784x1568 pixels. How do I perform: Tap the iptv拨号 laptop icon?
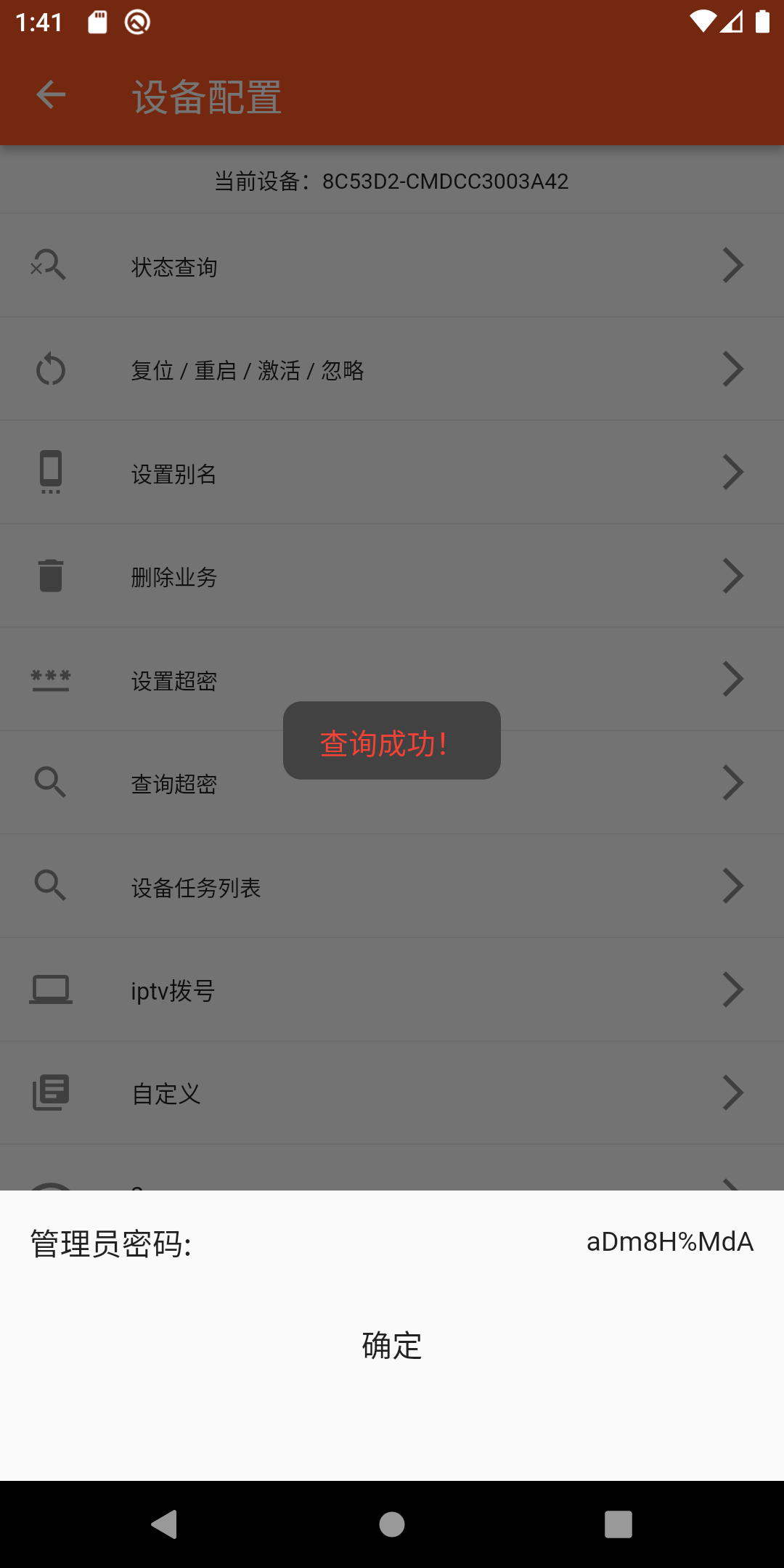(x=50, y=989)
